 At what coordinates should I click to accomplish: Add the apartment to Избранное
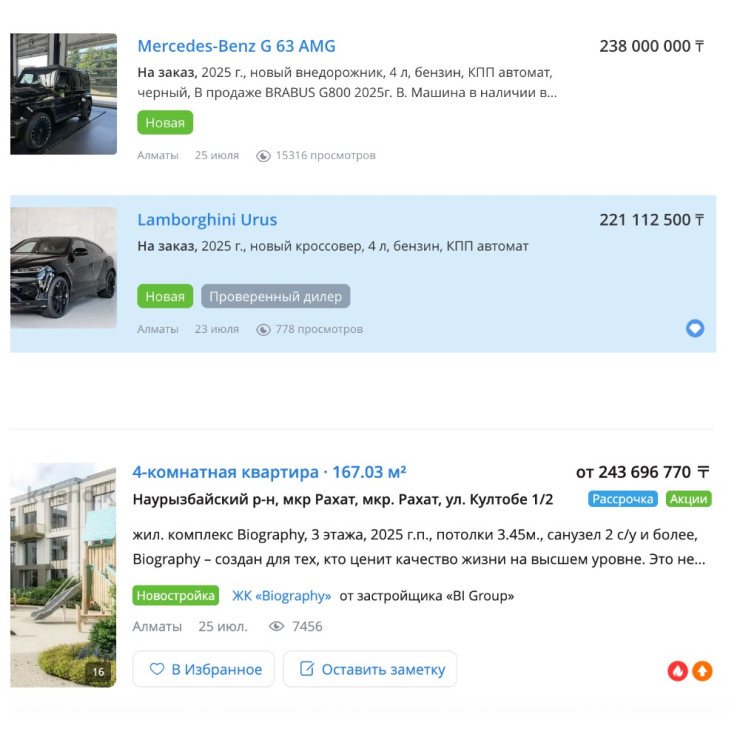(203, 669)
